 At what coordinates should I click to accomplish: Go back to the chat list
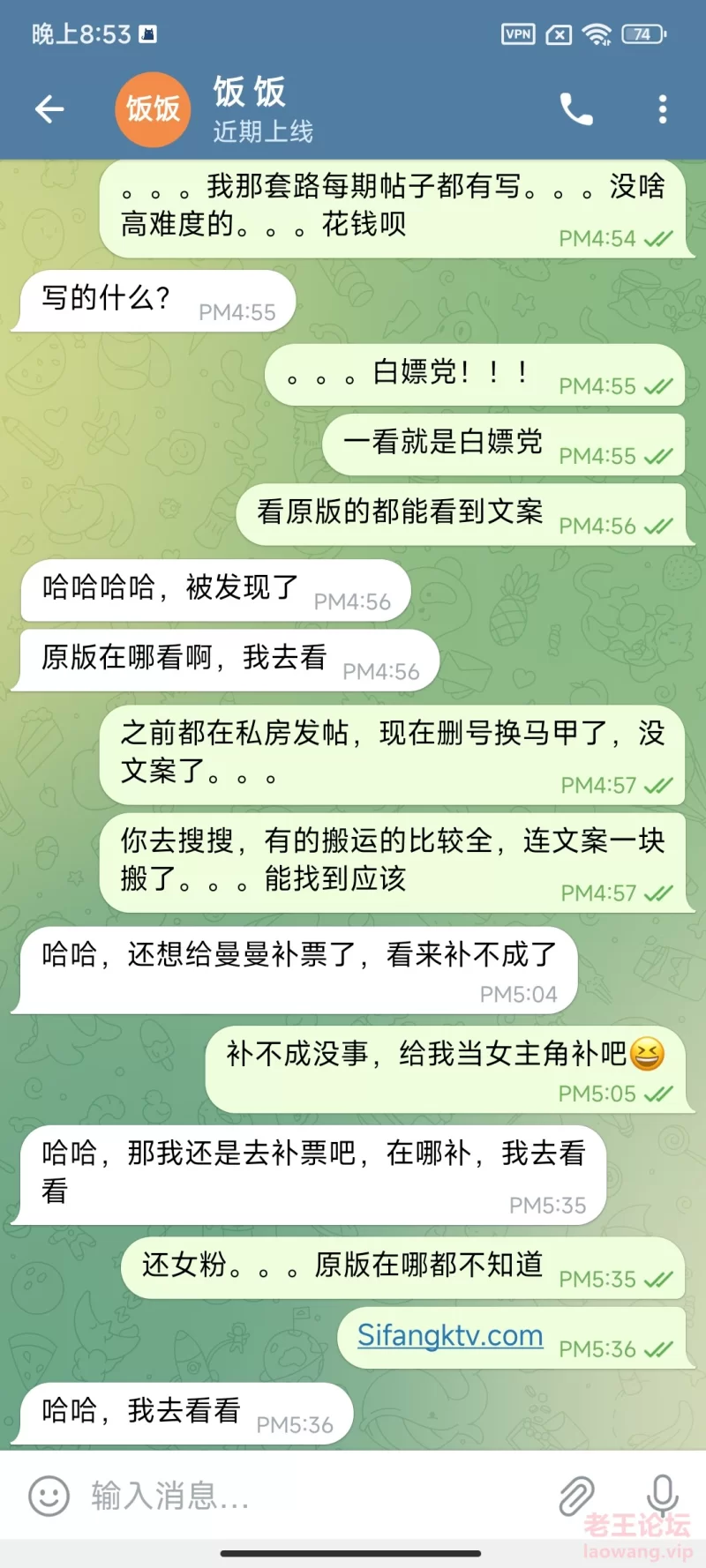click(49, 109)
